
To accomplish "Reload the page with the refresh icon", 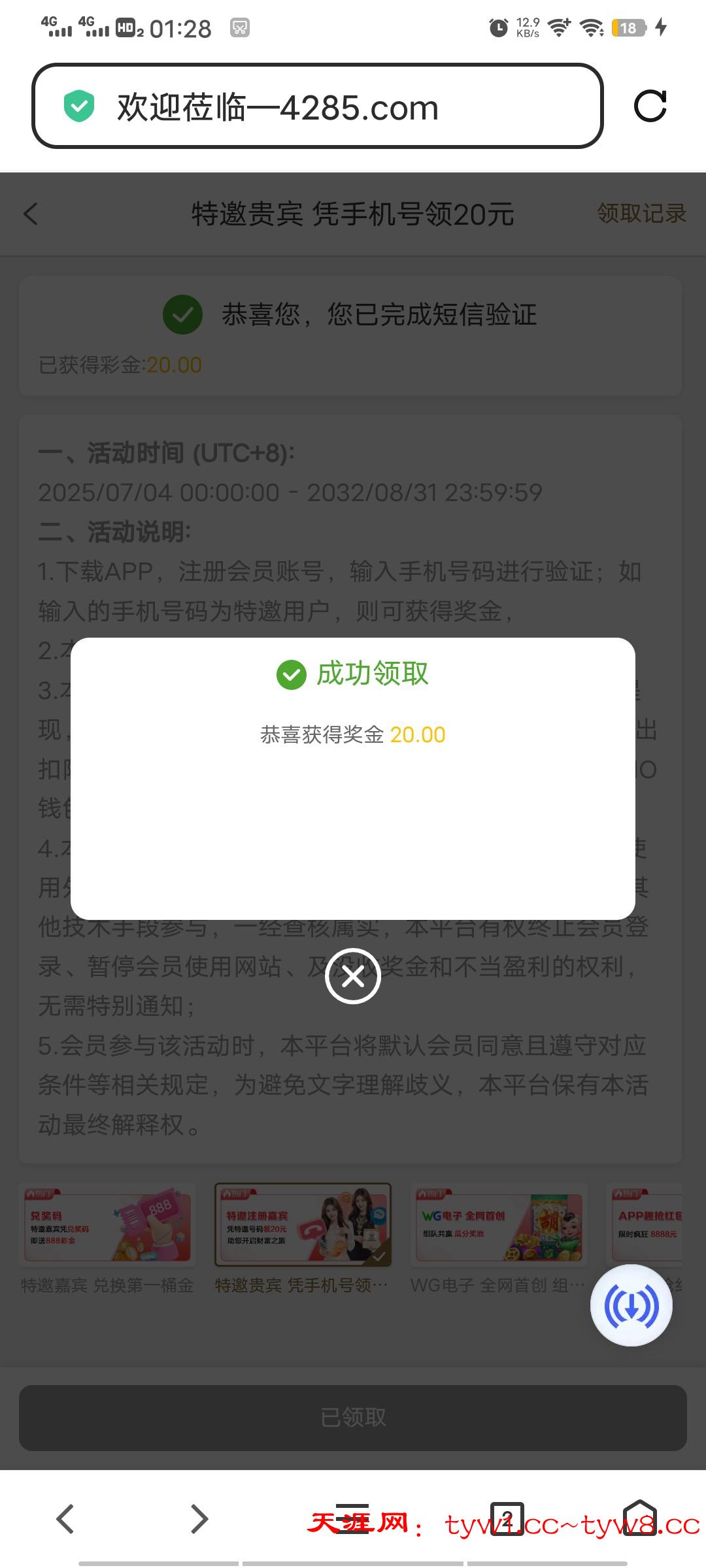I will (x=650, y=106).
